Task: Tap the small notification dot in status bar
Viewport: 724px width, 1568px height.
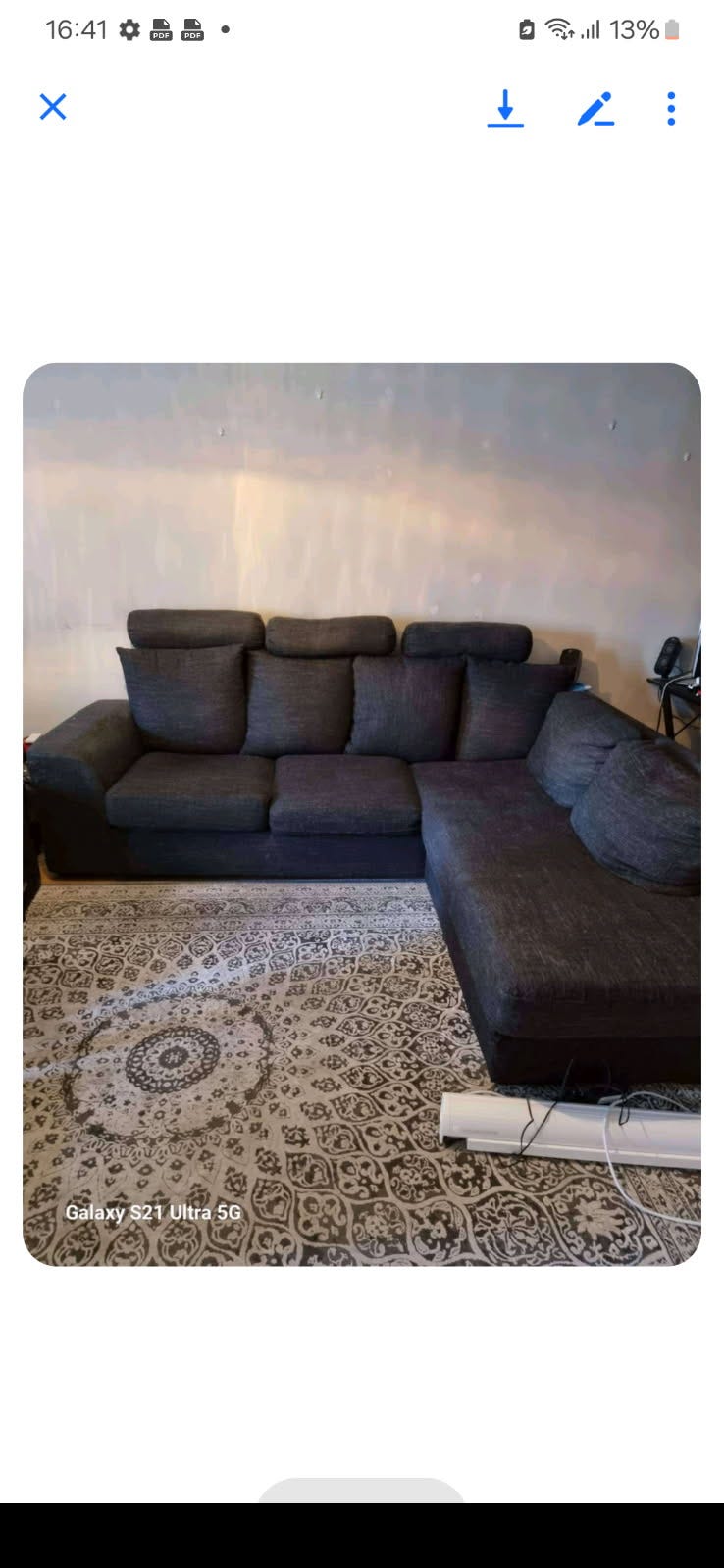Action: (x=225, y=30)
